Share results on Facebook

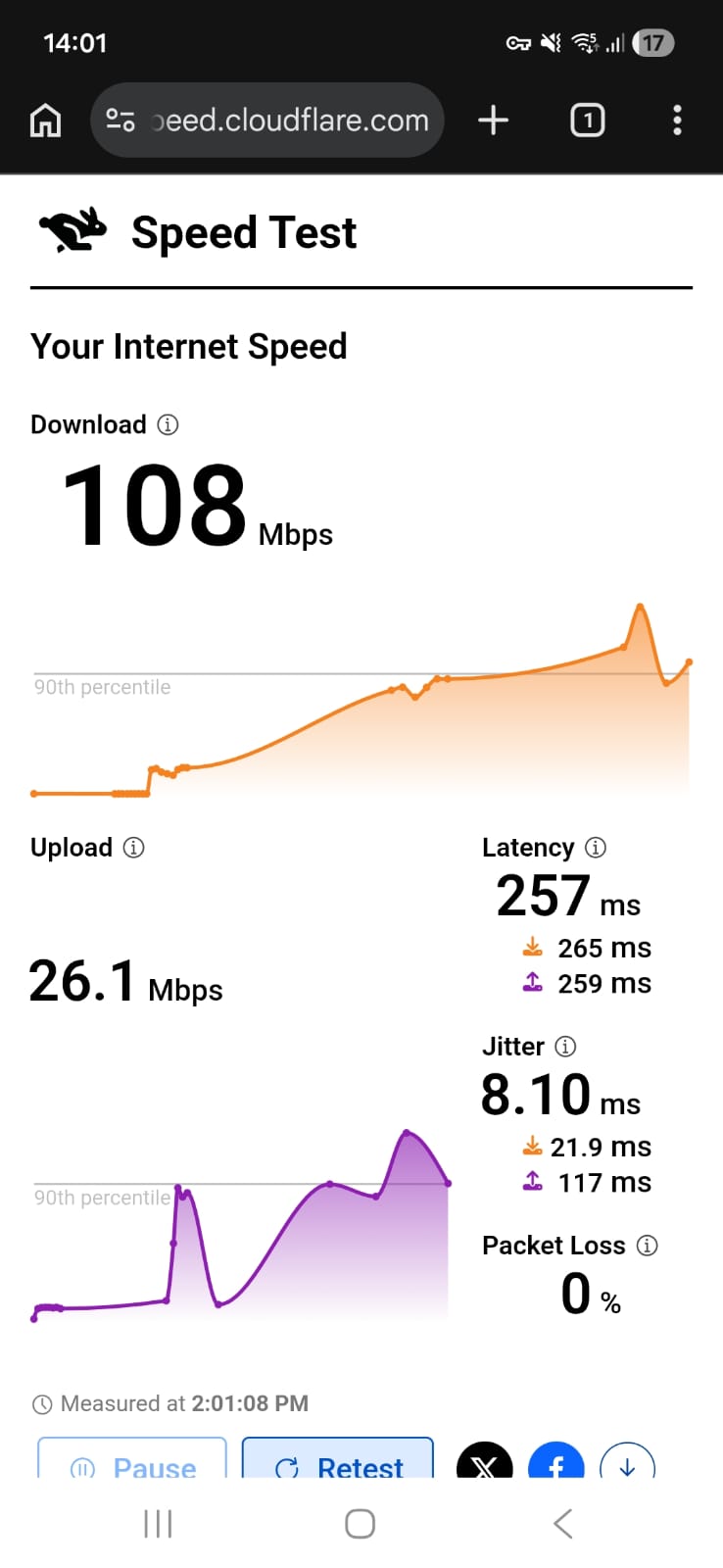click(555, 1465)
